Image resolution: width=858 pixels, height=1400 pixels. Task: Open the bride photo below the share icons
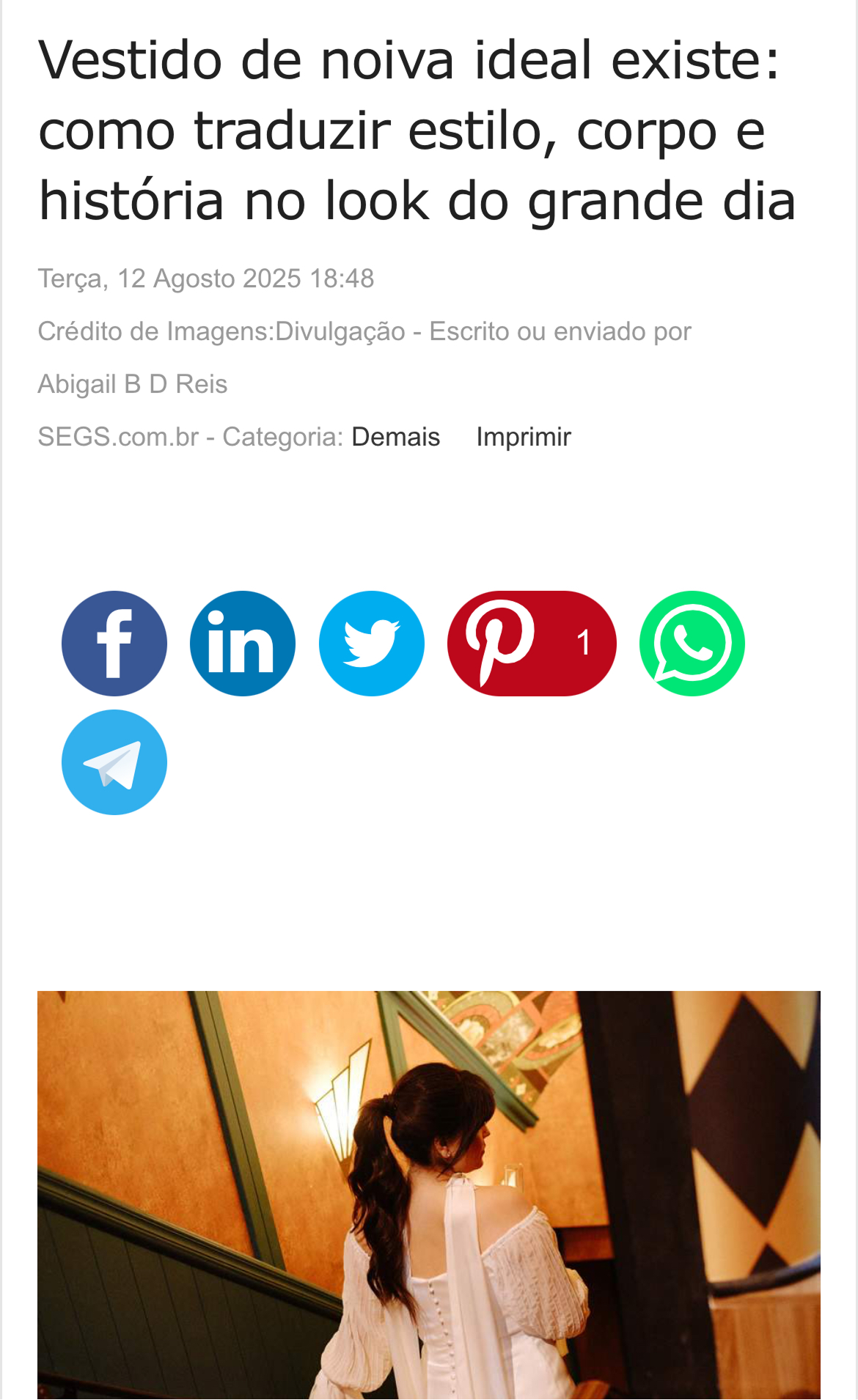(429, 1195)
